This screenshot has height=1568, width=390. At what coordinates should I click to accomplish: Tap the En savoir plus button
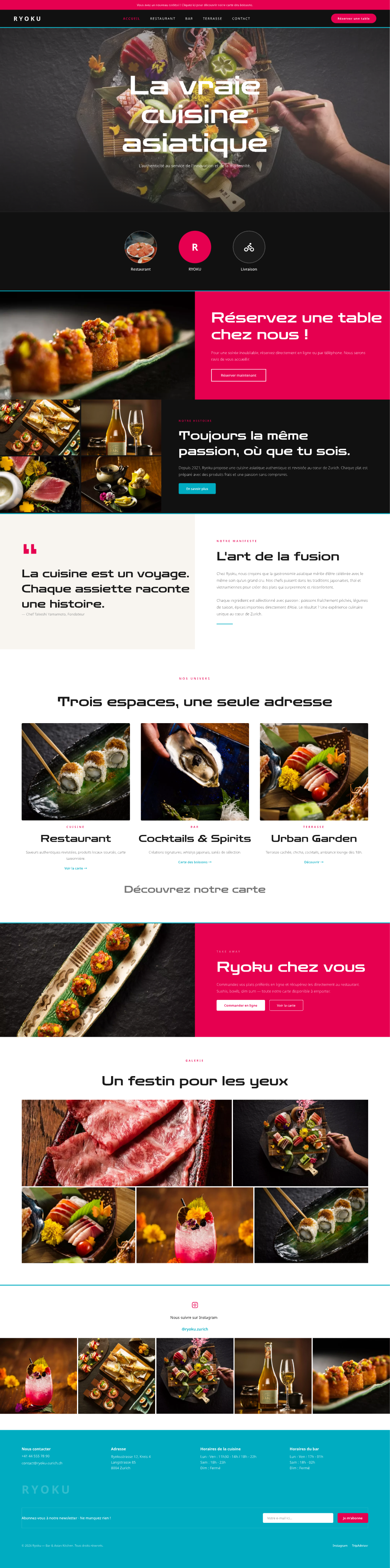197,488
